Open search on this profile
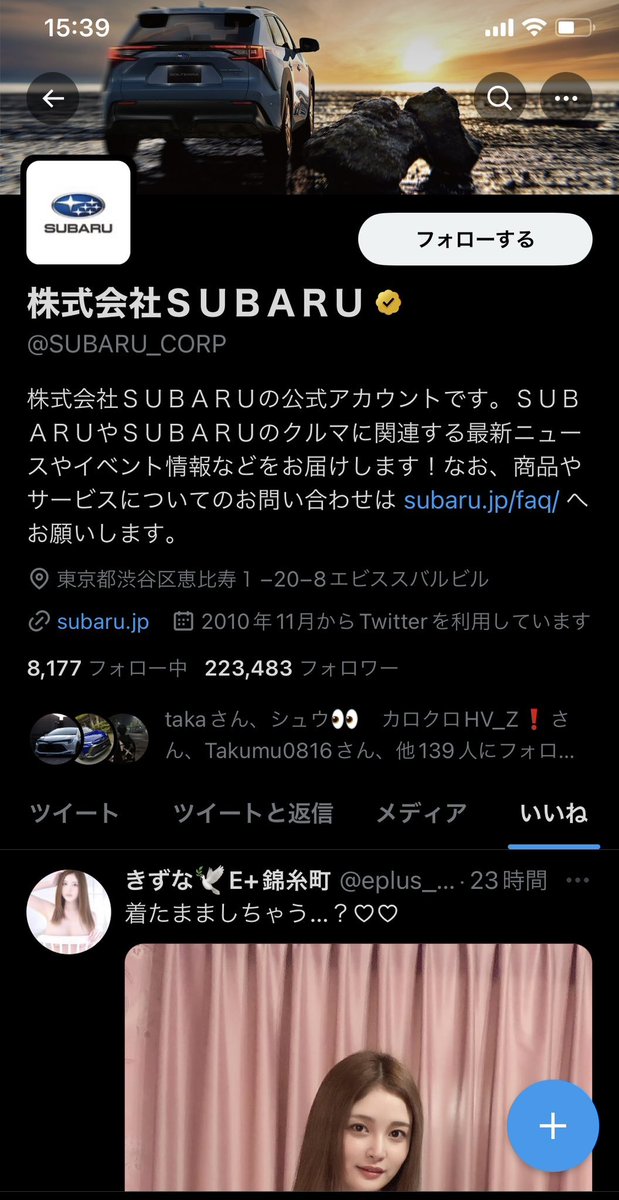The width and height of the screenshot is (619, 1200). (x=500, y=98)
